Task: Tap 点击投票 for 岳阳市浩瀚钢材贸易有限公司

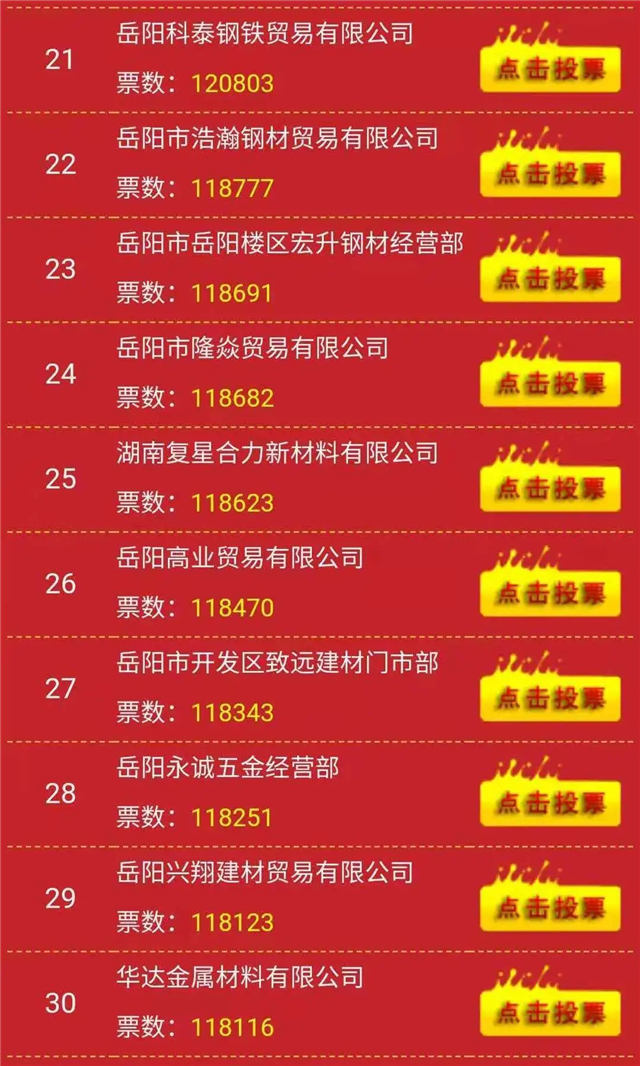Action: click(x=550, y=173)
